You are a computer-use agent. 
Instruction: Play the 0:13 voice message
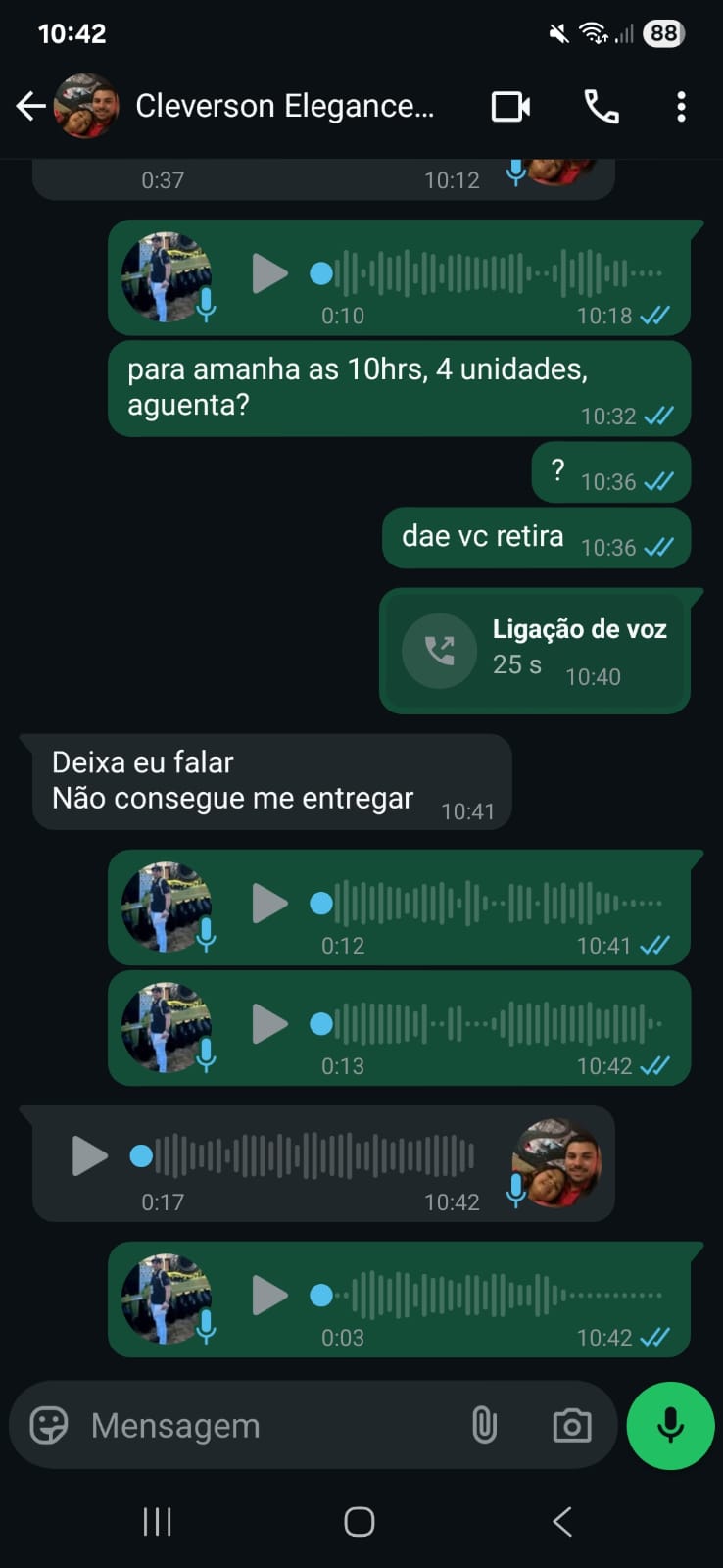tap(269, 1024)
